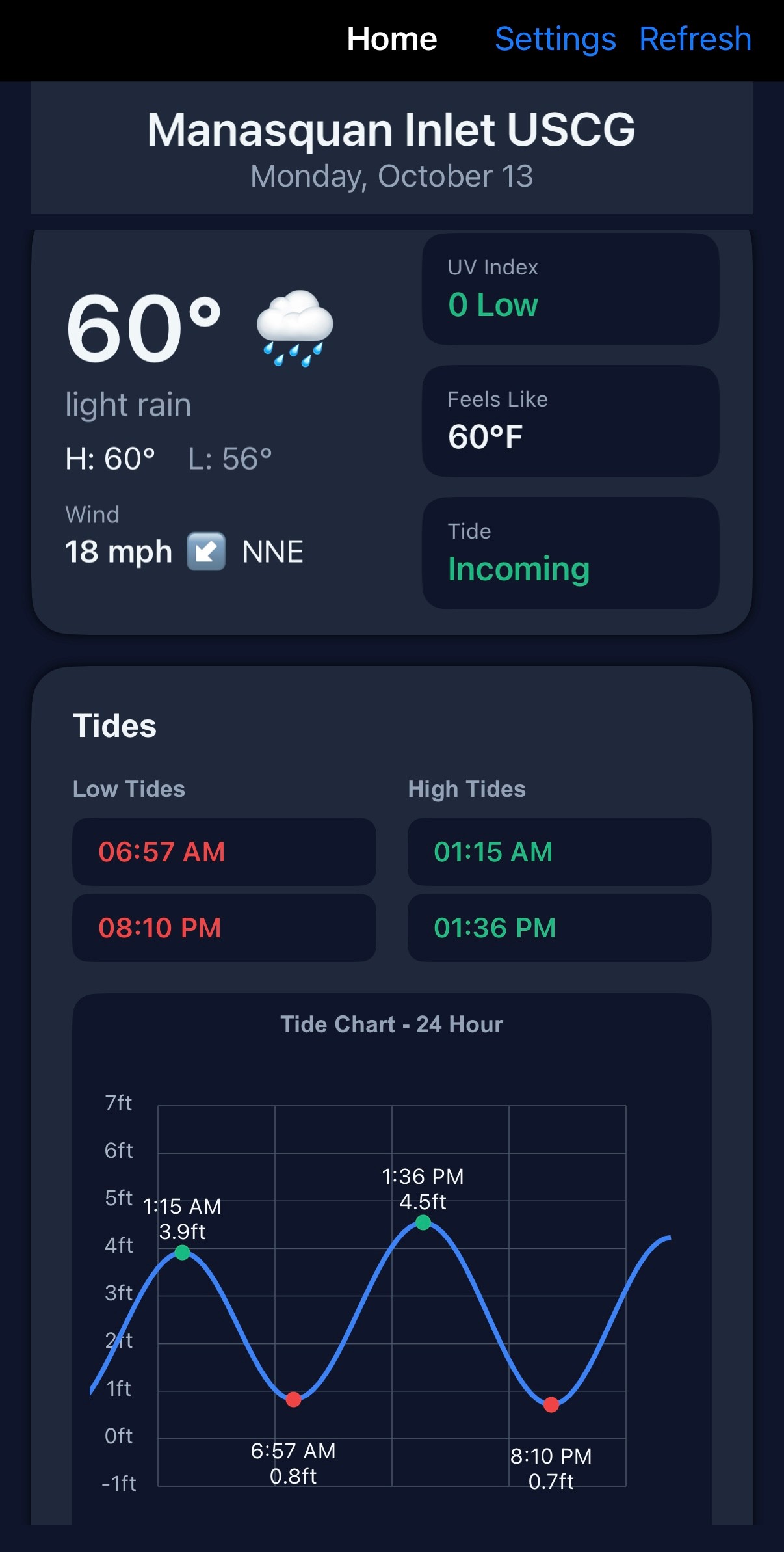
Task: Tap the NNE wind direction arrow icon
Action: [207, 551]
